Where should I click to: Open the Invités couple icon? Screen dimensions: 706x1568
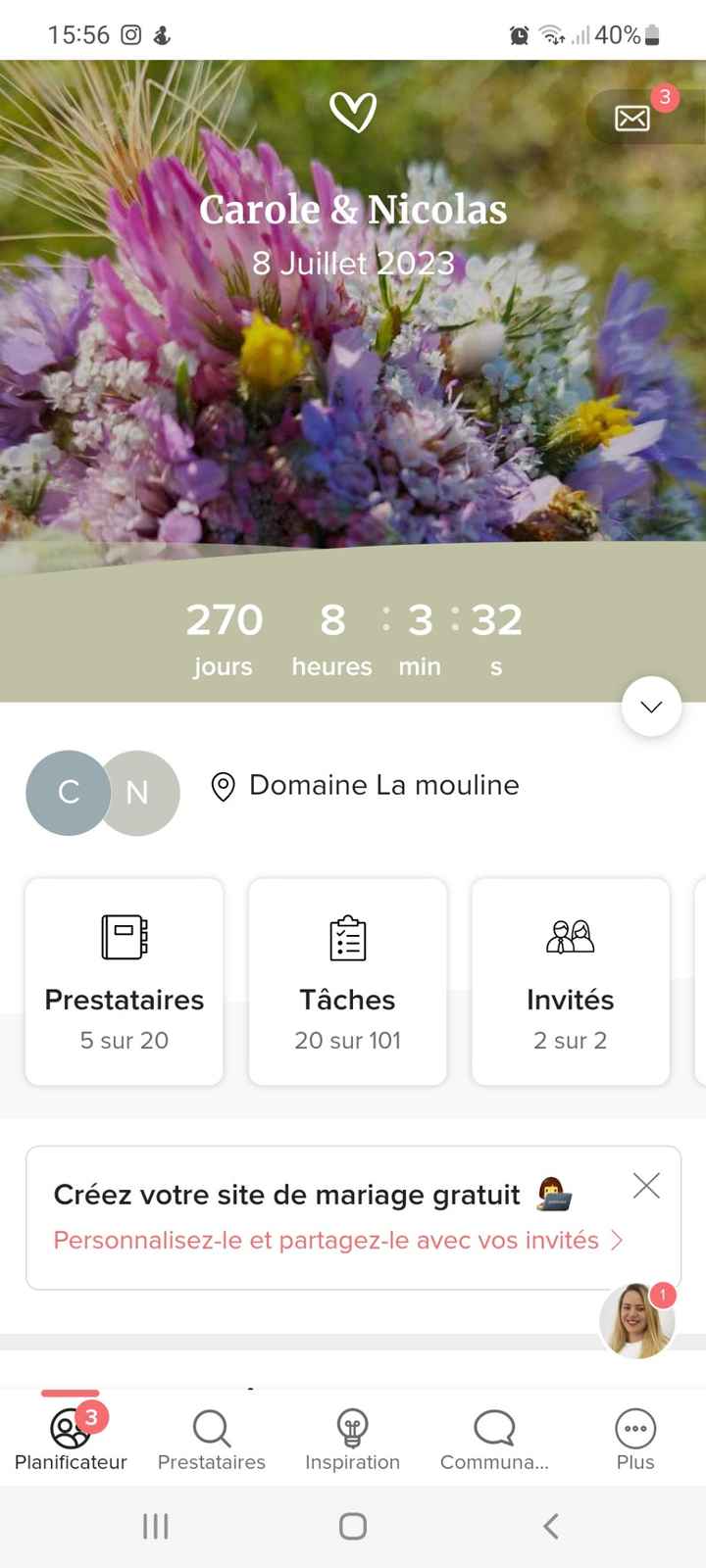pos(570,936)
